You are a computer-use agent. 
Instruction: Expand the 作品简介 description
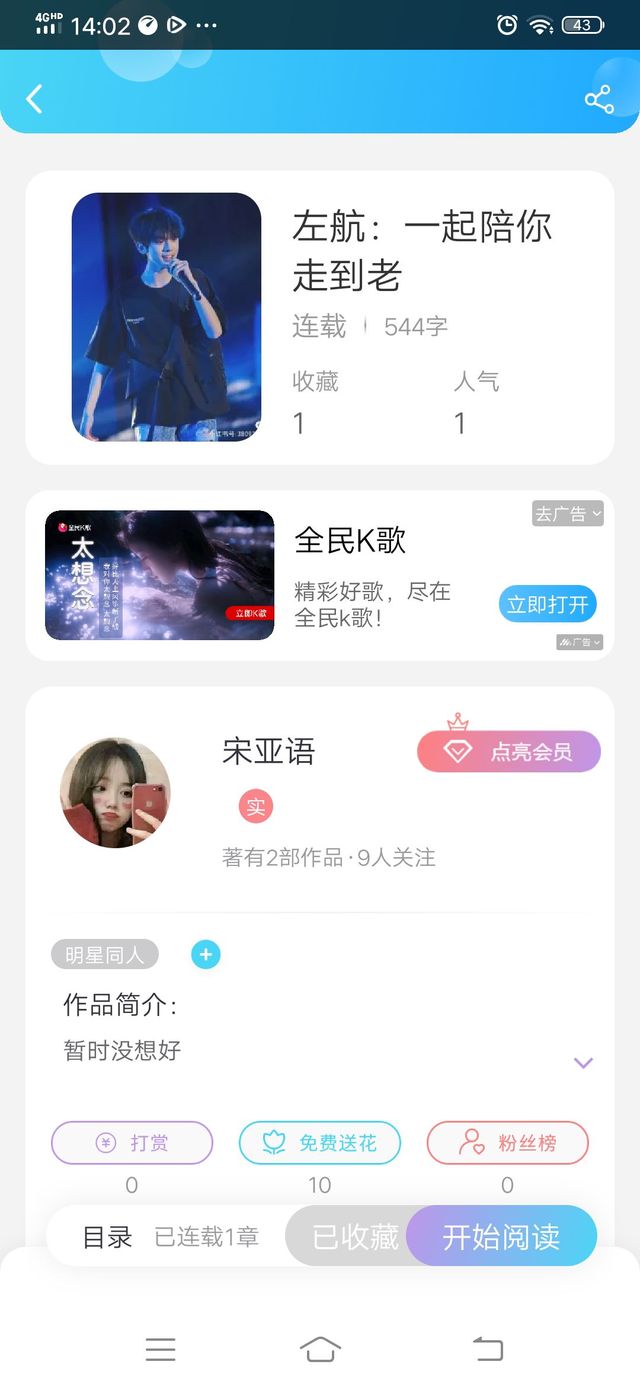point(583,1063)
